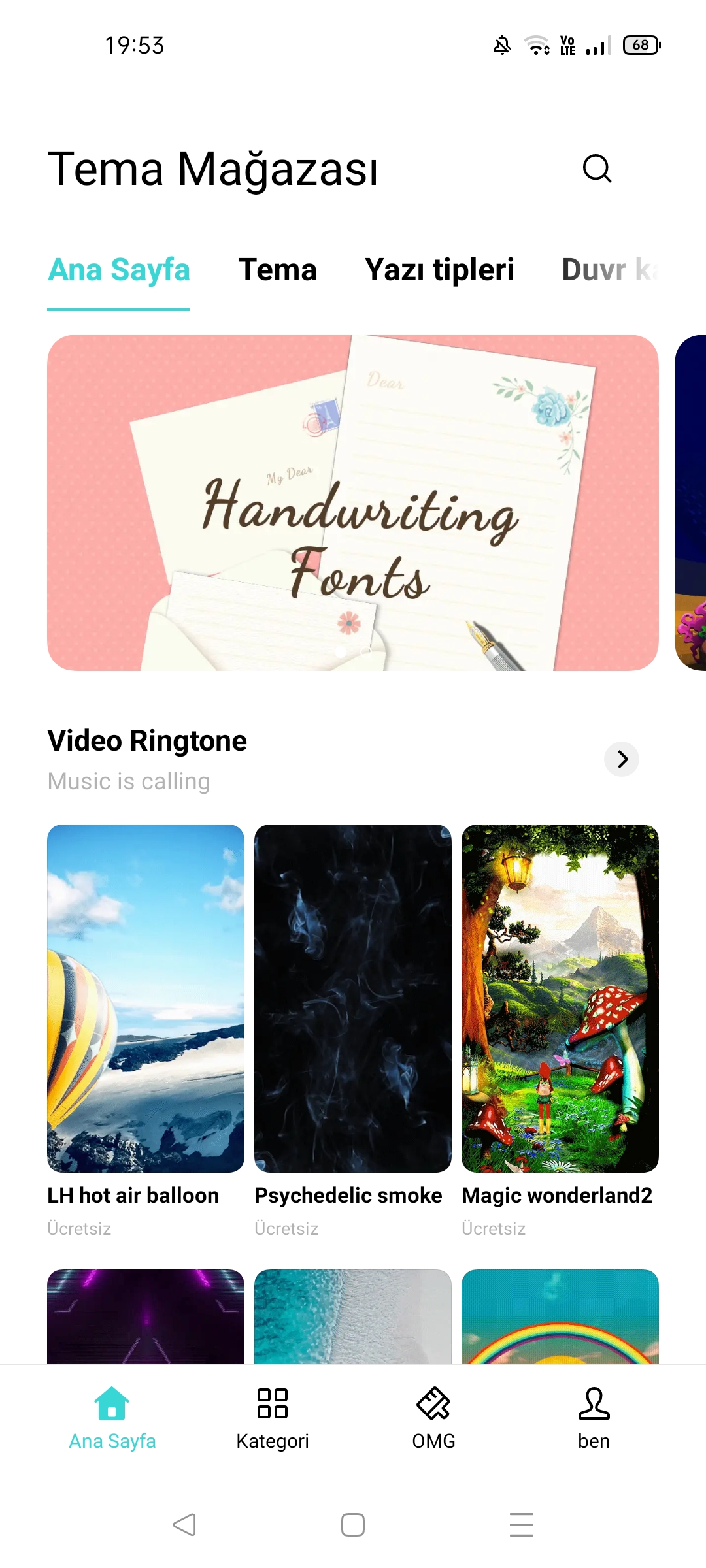Go back with system back button
This screenshot has height=1568, width=706.
(x=184, y=1525)
